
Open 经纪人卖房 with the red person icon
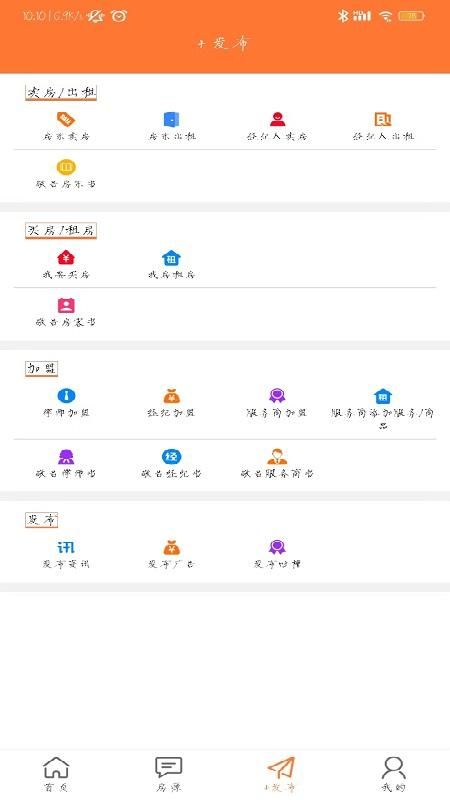click(277, 126)
